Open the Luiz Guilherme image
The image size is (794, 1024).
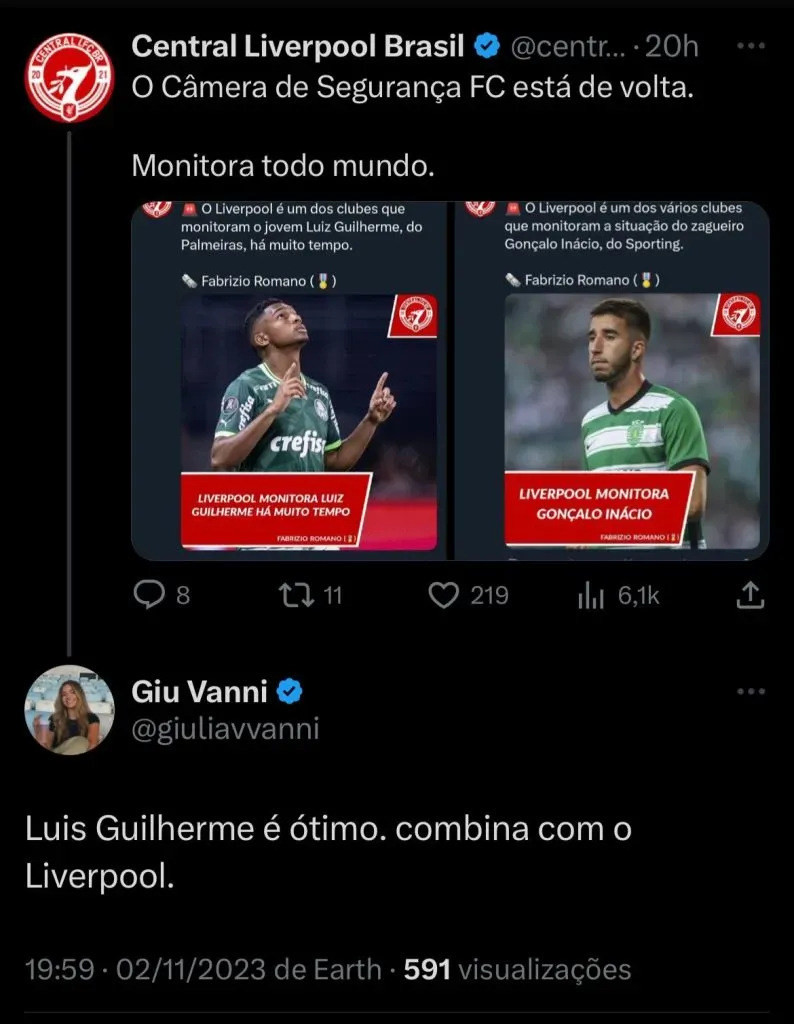[x=291, y=380]
